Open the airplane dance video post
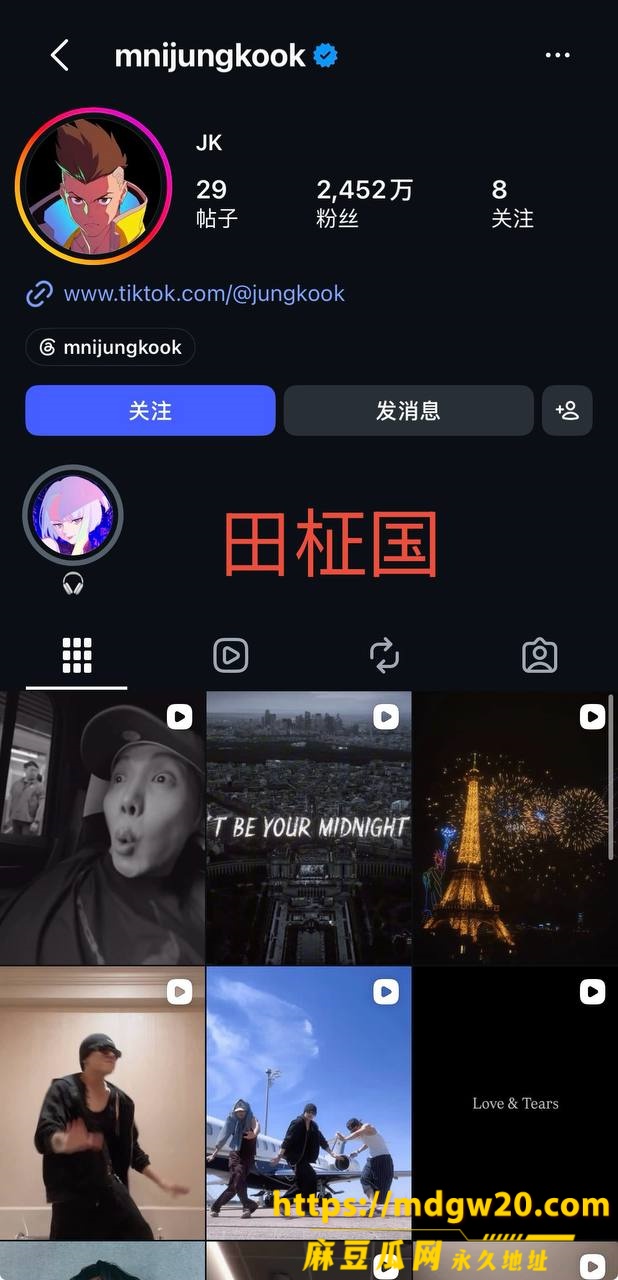The width and height of the screenshot is (618, 1280). coord(309,1103)
